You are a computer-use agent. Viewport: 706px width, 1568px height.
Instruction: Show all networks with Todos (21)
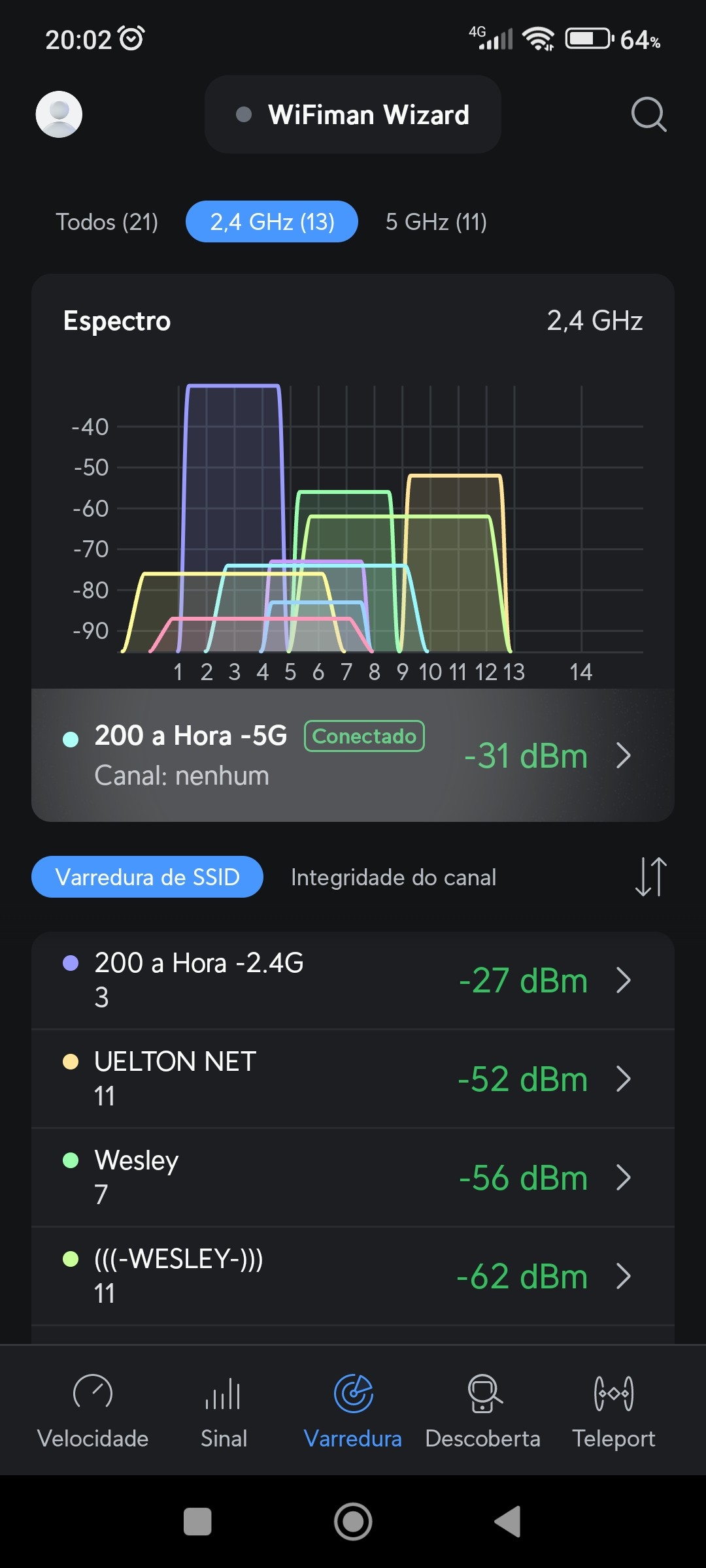coord(107,222)
